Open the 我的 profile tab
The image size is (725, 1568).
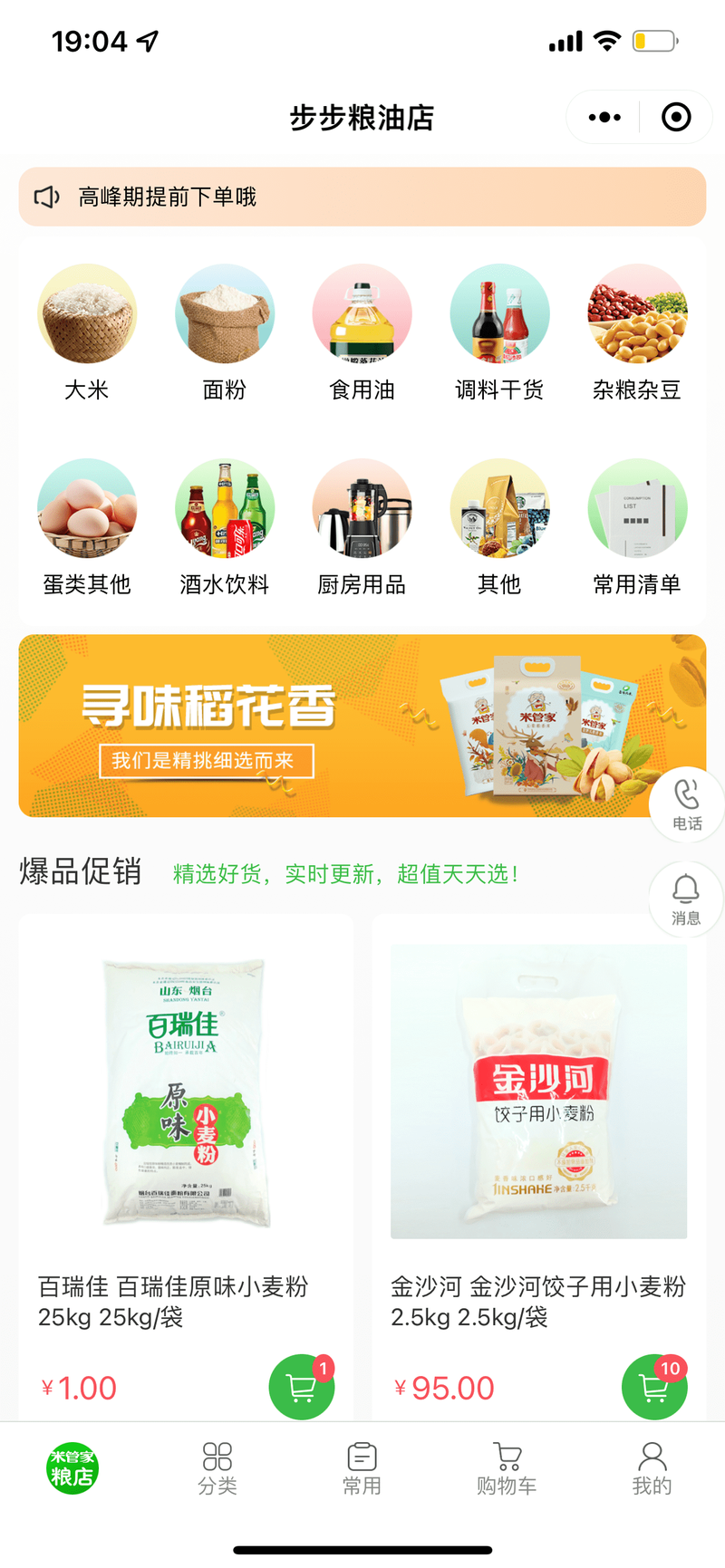click(652, 1468)
